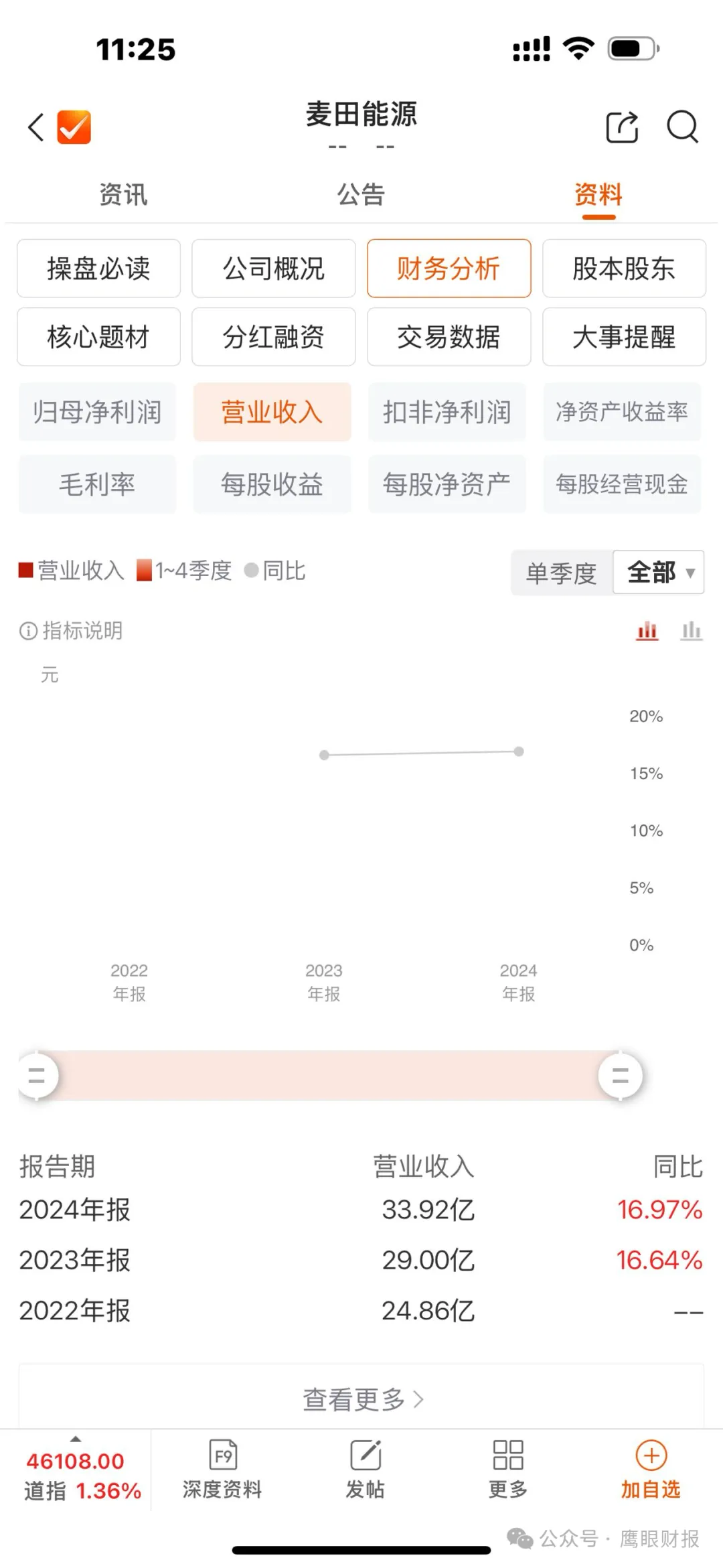Expand 查看更多 for full data
Screen dimensions: 723x1568
click(361, 1398)
